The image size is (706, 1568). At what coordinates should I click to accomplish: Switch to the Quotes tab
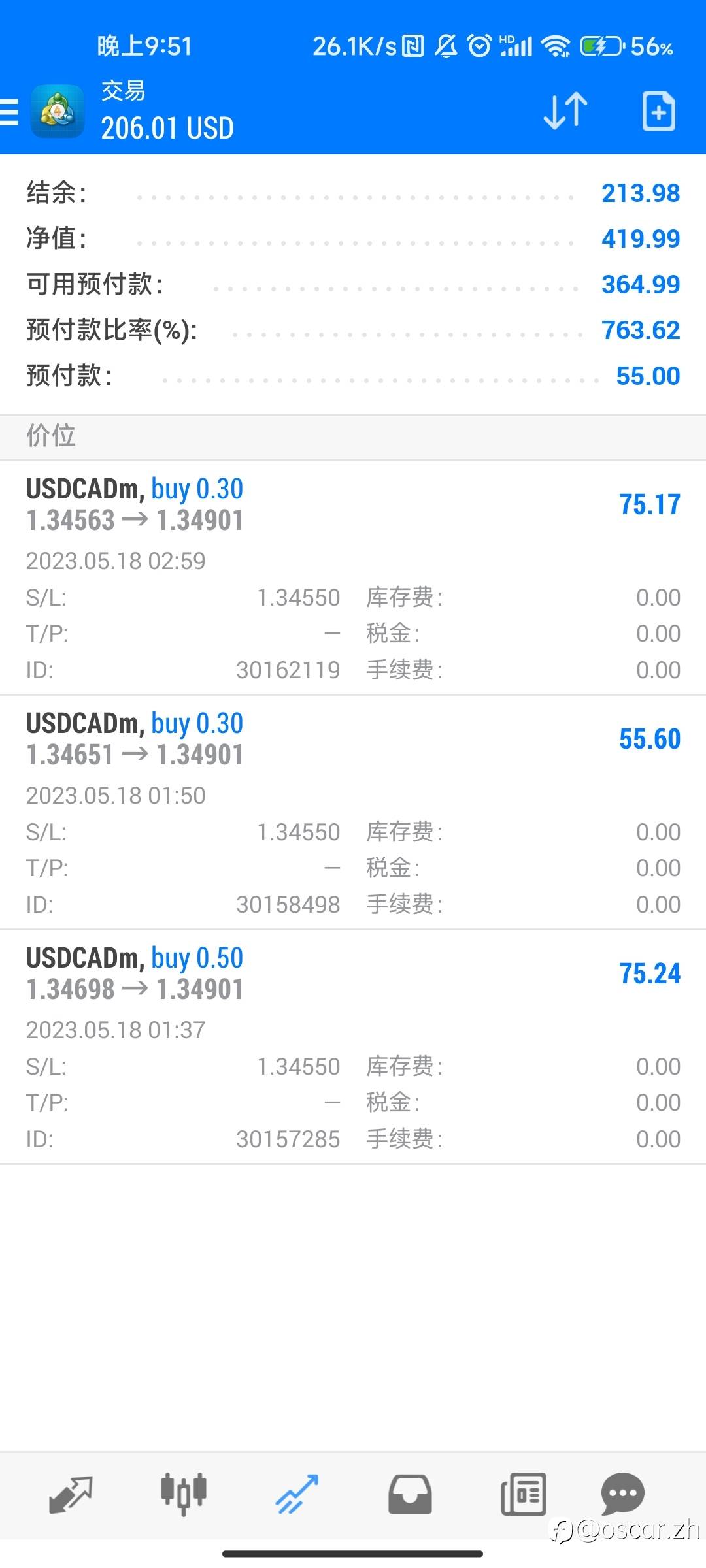pyautogui.click(x=71, y=1494)
